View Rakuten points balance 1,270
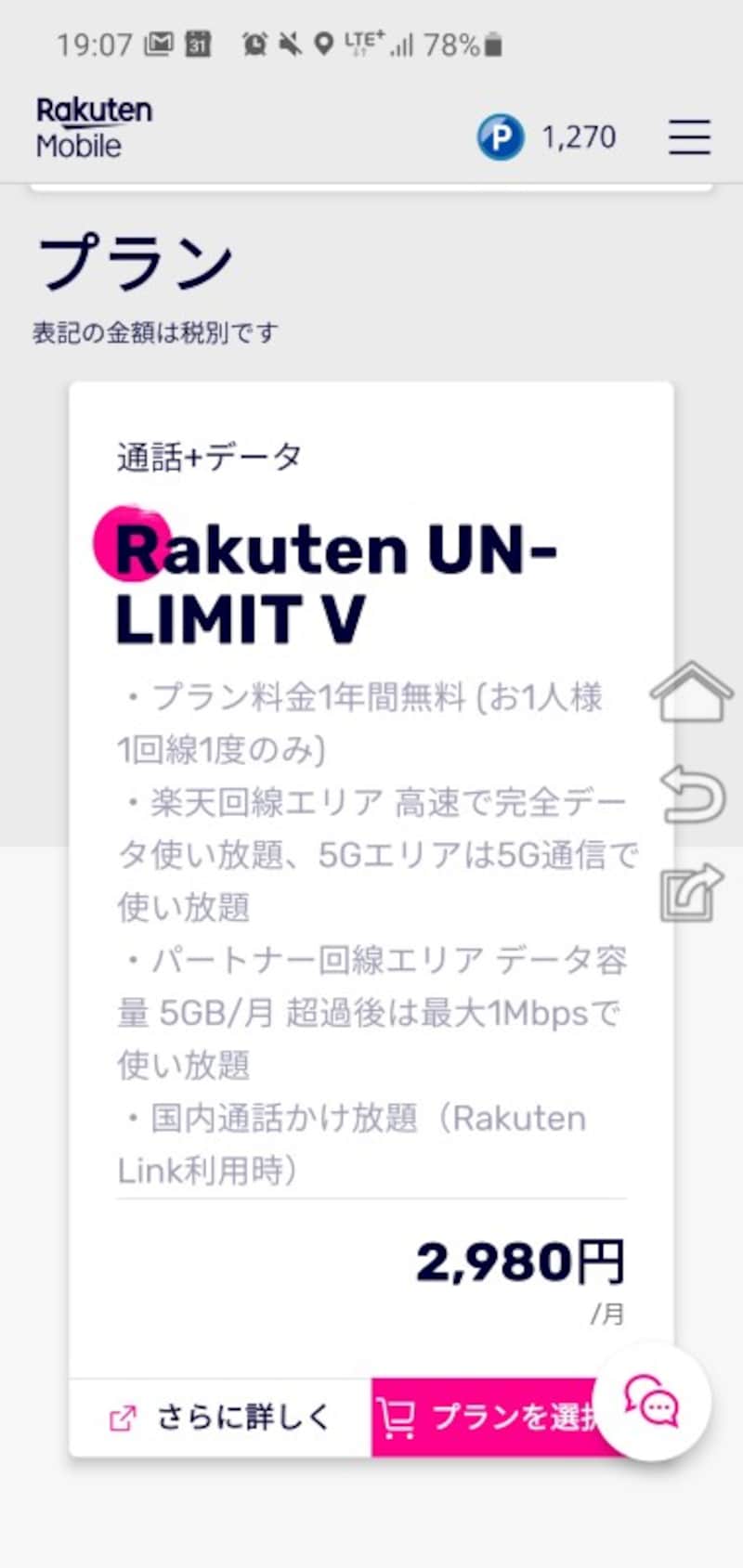The height and width of the screenshot is (1568, 743). [548, 137]
